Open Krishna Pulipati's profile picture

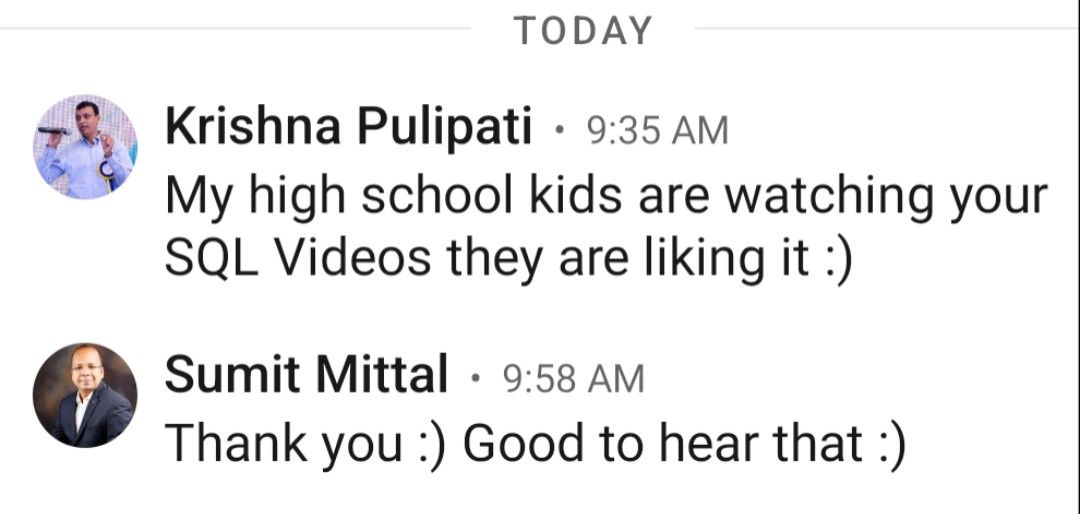tap(85, 148)
